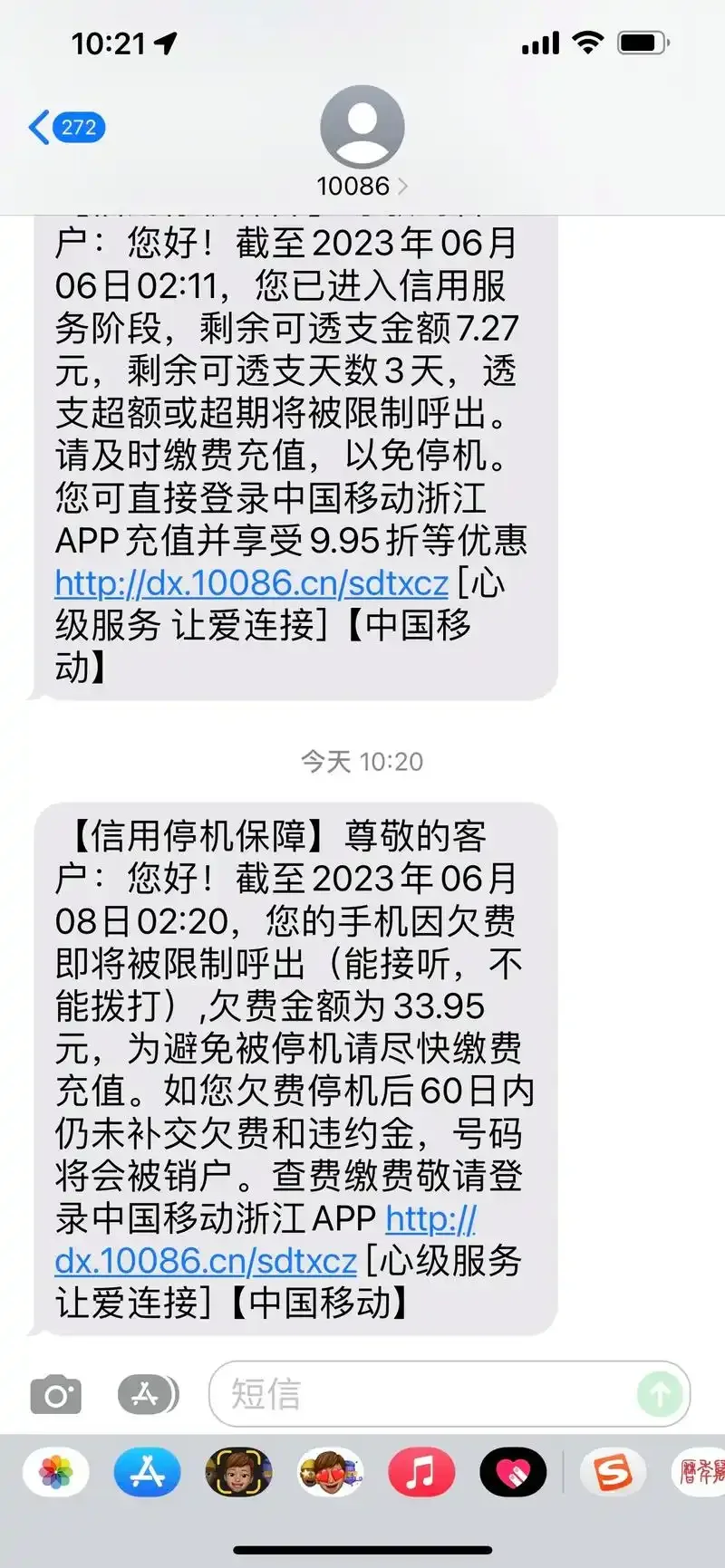Image resolution: width=725 pixels, height=1568 pixels.
Task: Open the Memoji Stickers app icon
Action: [239, 1473]
